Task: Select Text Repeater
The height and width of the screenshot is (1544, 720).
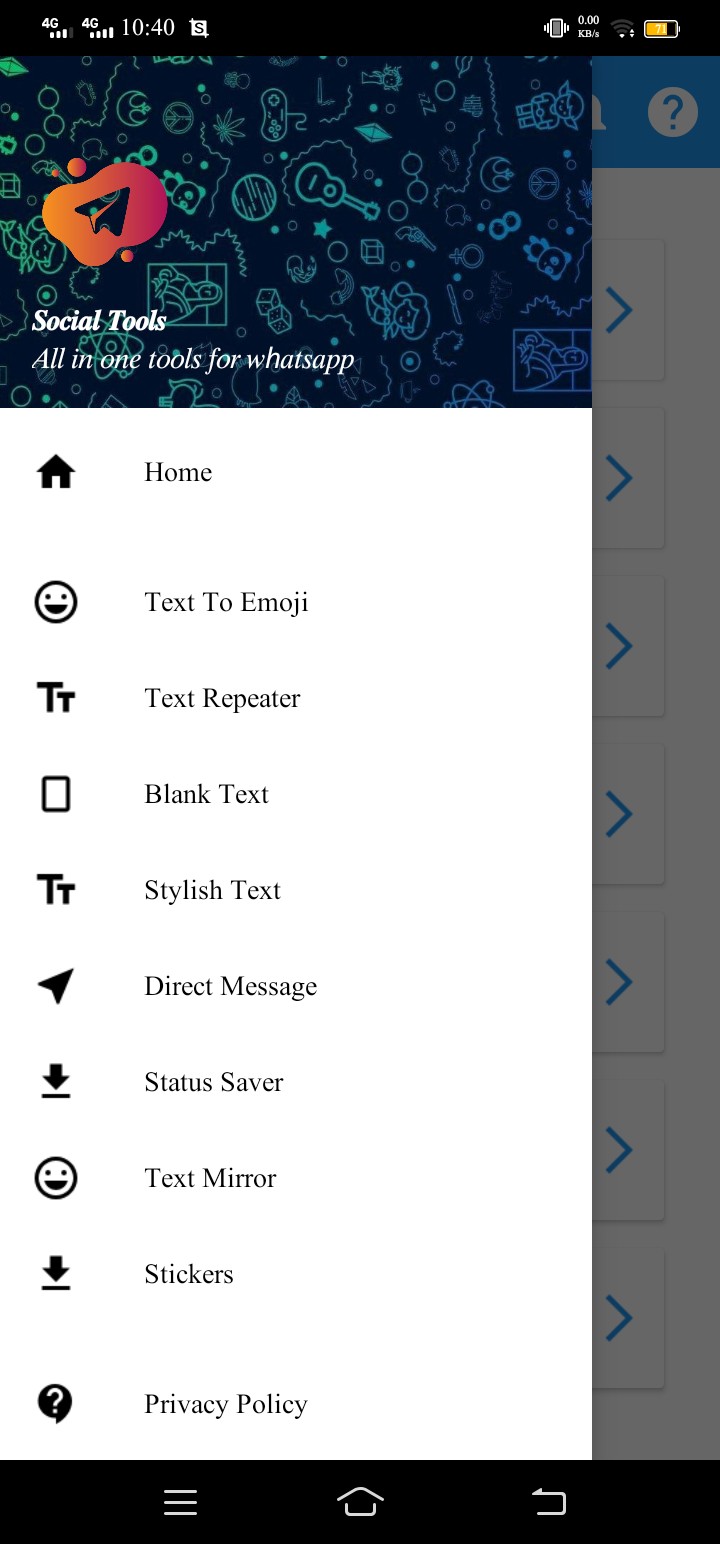Action: [296, 698]
